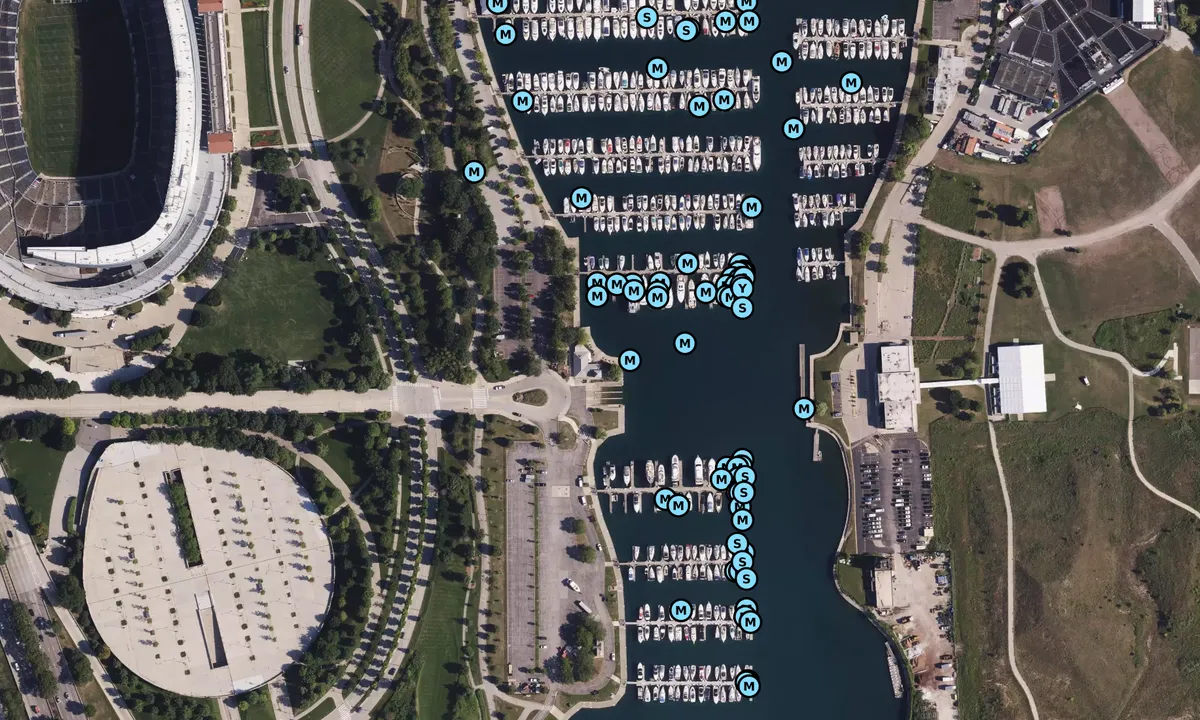
Task: Tap the M marker at the southernmost dock
Action: point(748,686)
